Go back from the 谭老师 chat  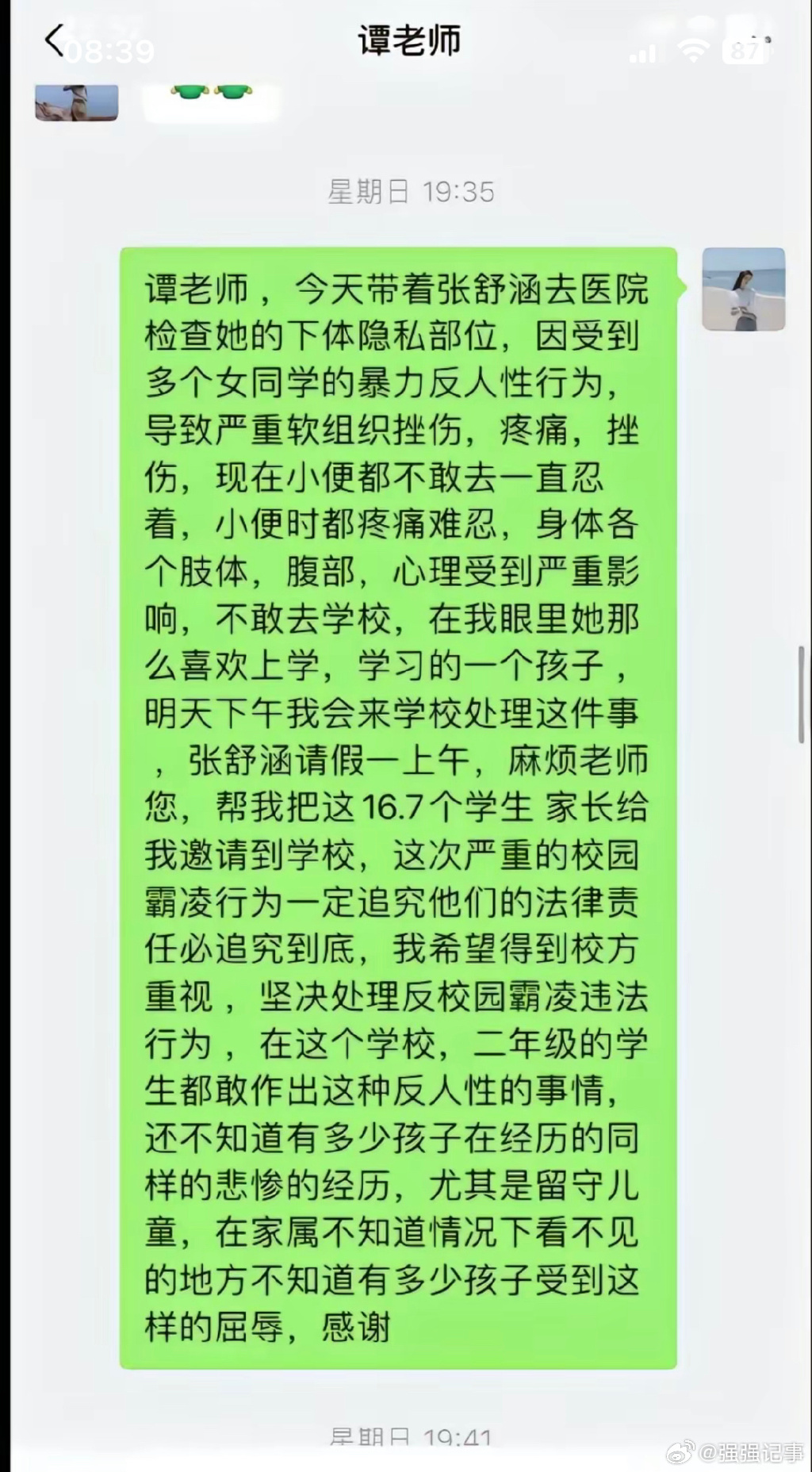tap(54, 41)
